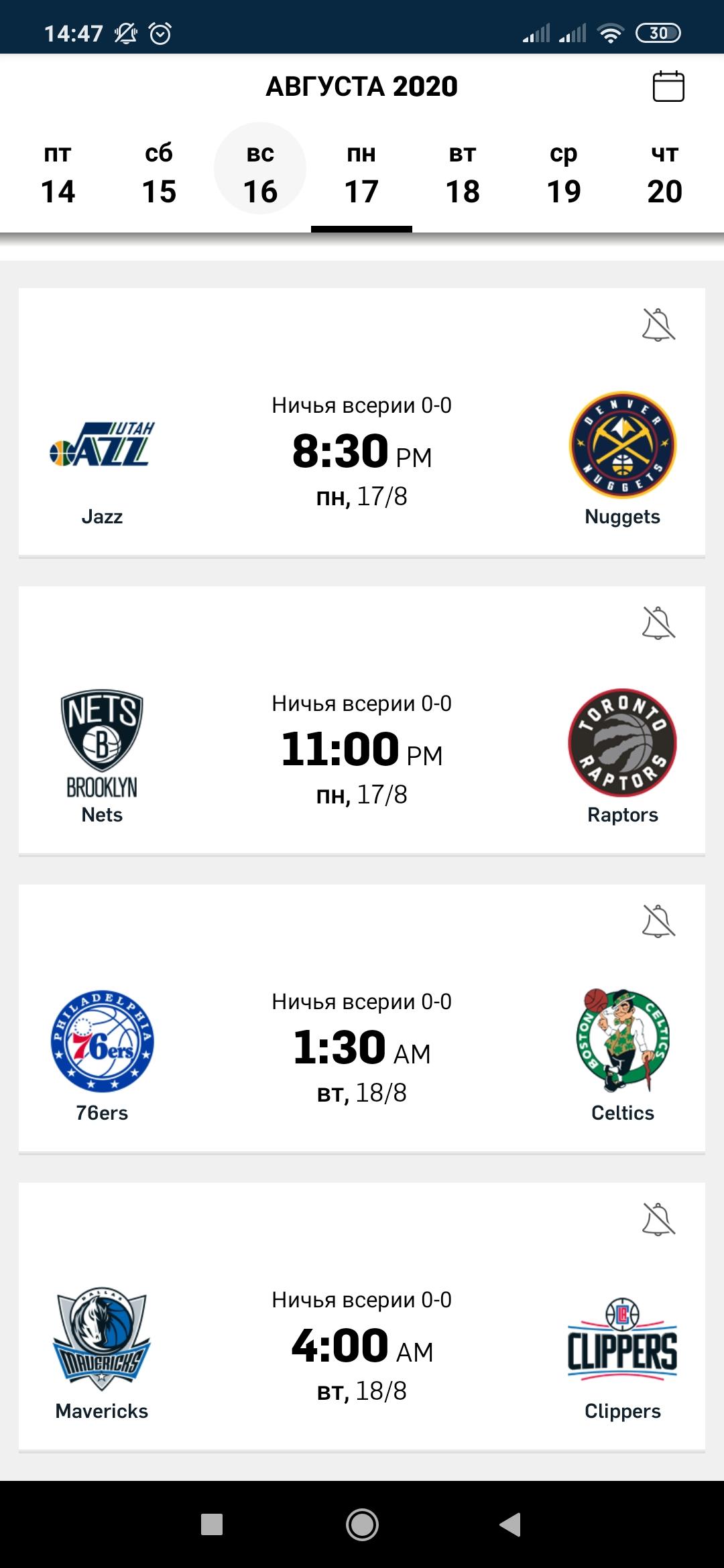Viewport: 724px width, 1568px height.
Task: Switch to Tuesday 18
Action: point(463,174)
